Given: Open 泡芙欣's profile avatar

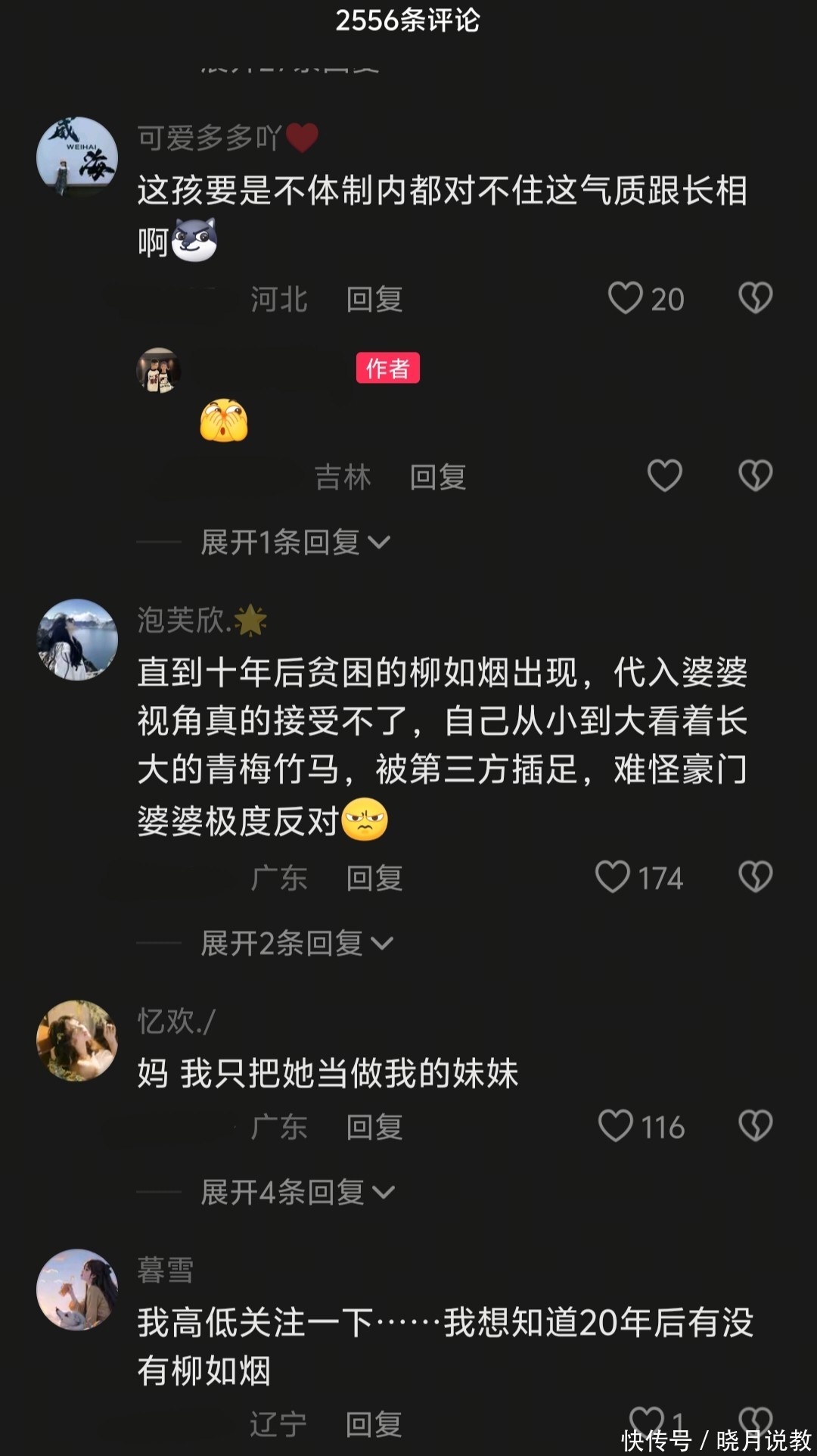Looking at the screenshot, I should pos(77,639).
